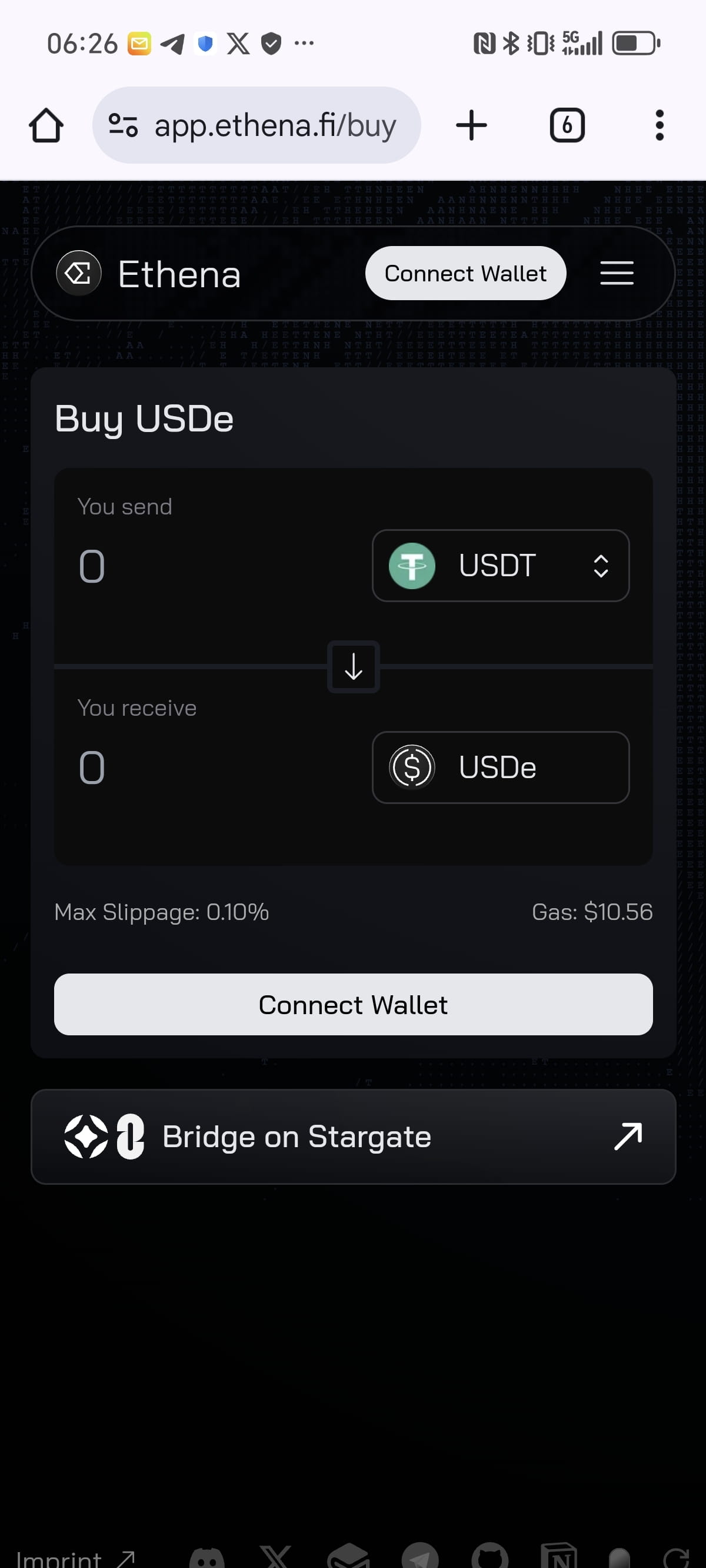Tap the browser home button
Screen dimensions: 706x1568
pos(46,125)
